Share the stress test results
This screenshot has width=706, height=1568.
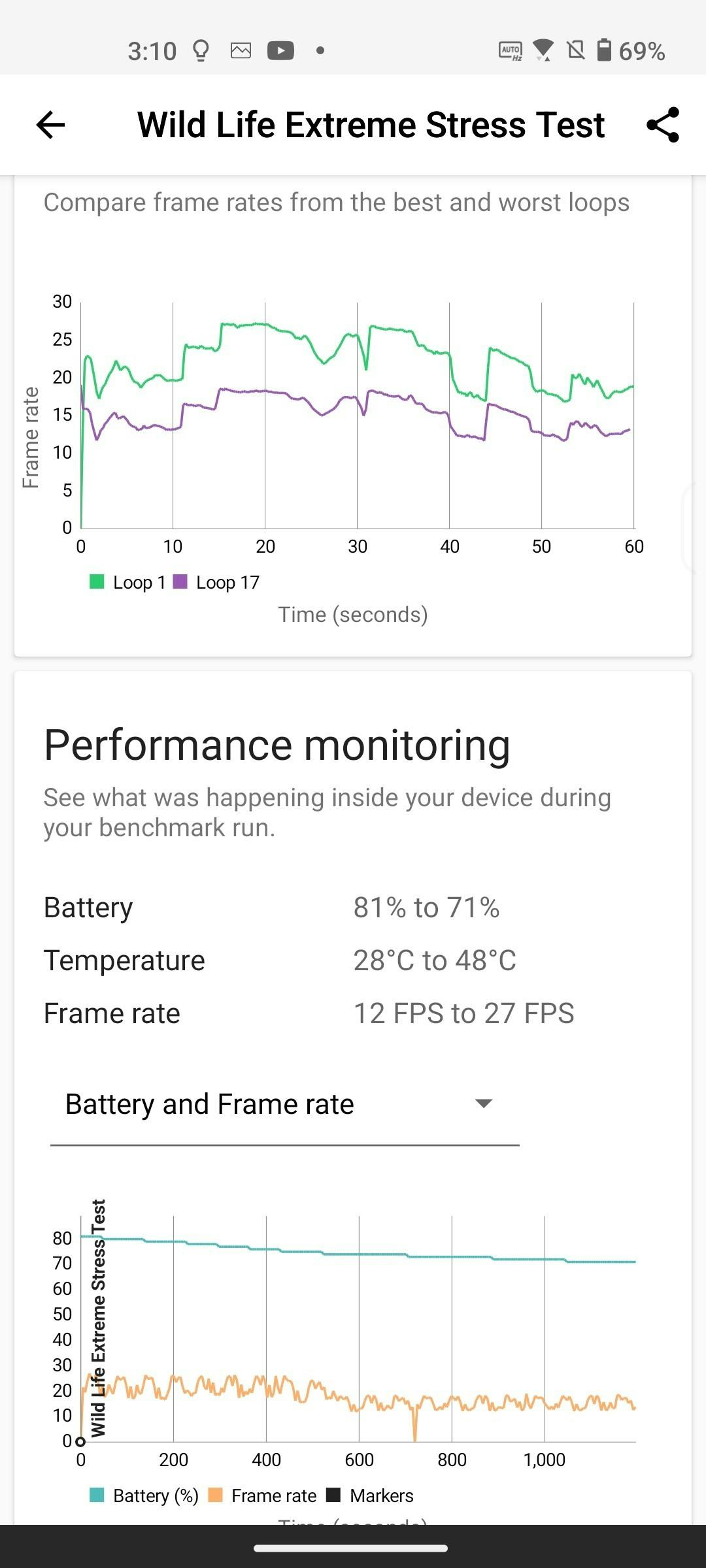click(x=663, y=125)
